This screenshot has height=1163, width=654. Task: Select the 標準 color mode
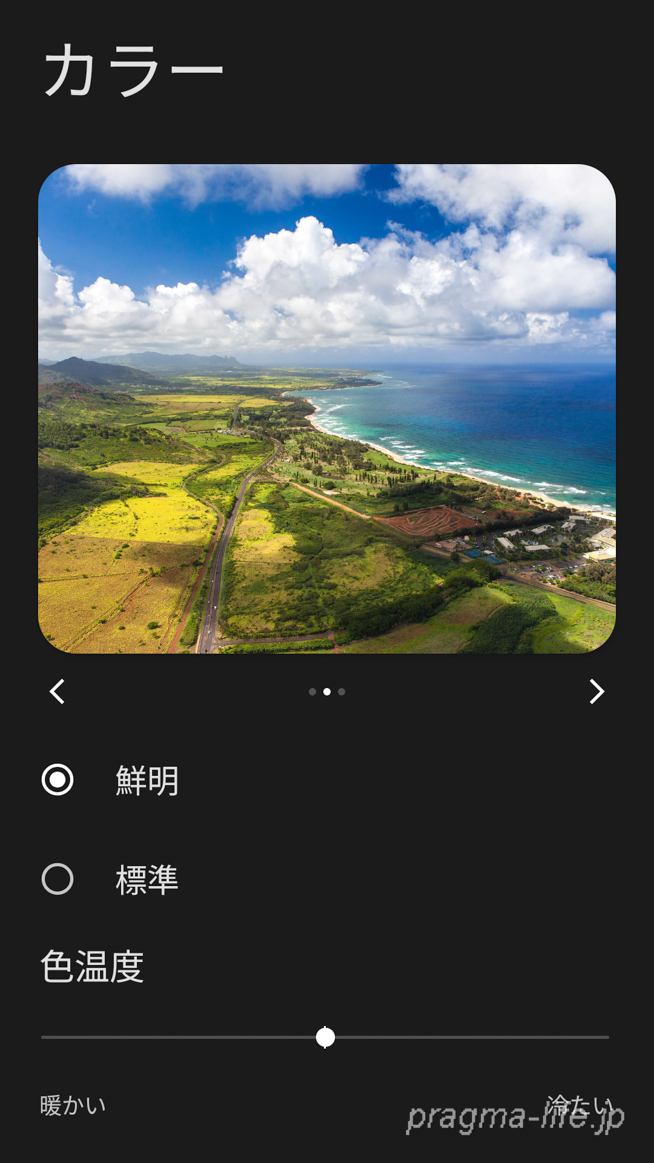tap(58, 879)
